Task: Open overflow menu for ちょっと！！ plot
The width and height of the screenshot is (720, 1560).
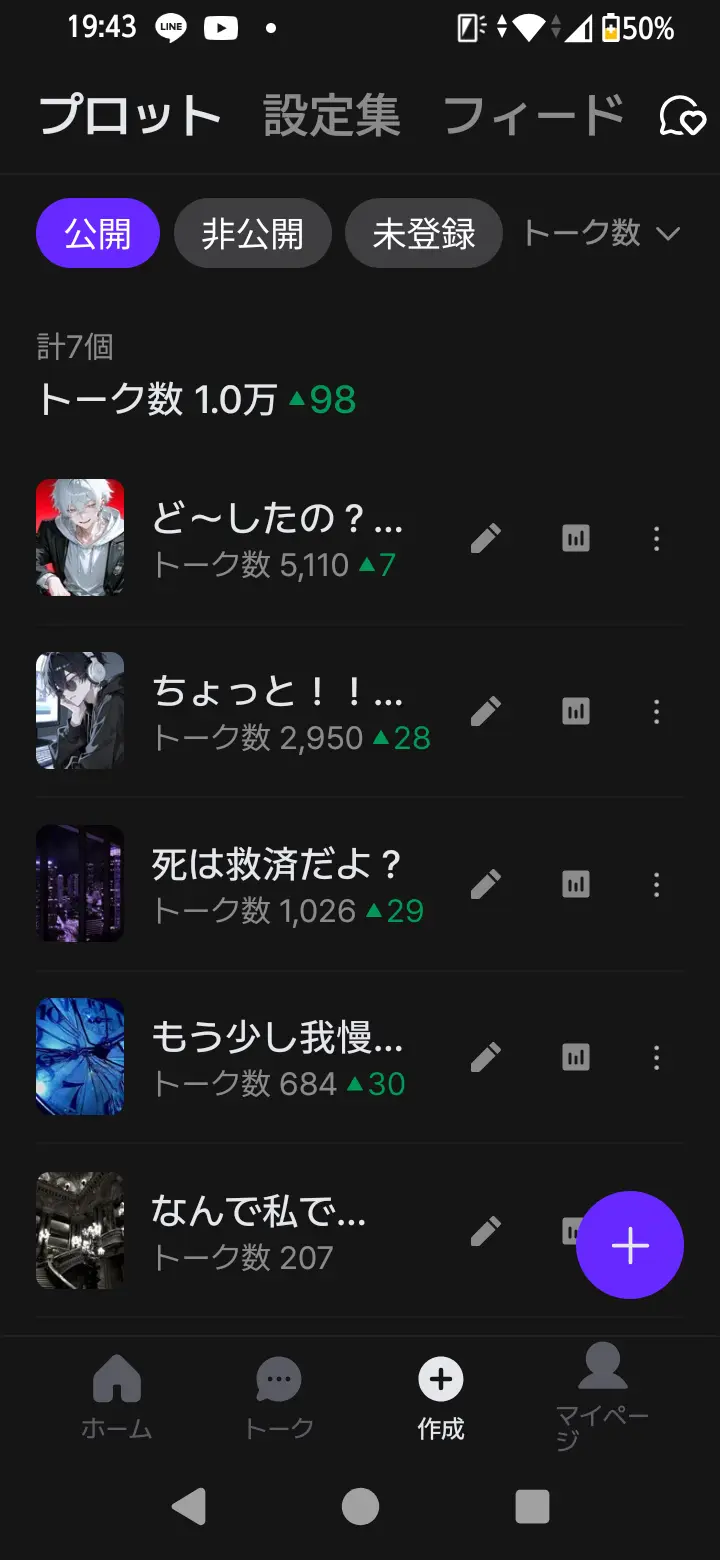Action: 656,712
